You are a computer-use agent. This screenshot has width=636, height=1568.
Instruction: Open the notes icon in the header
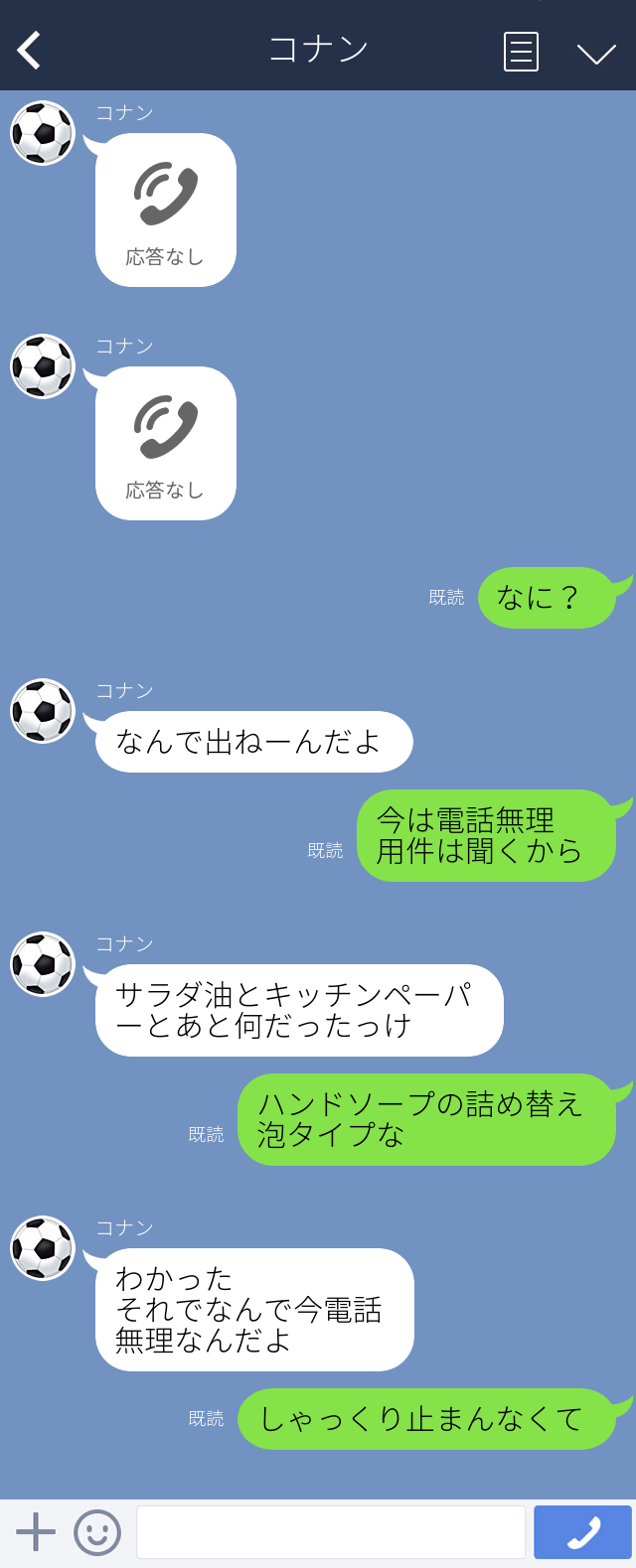(521, 52)
